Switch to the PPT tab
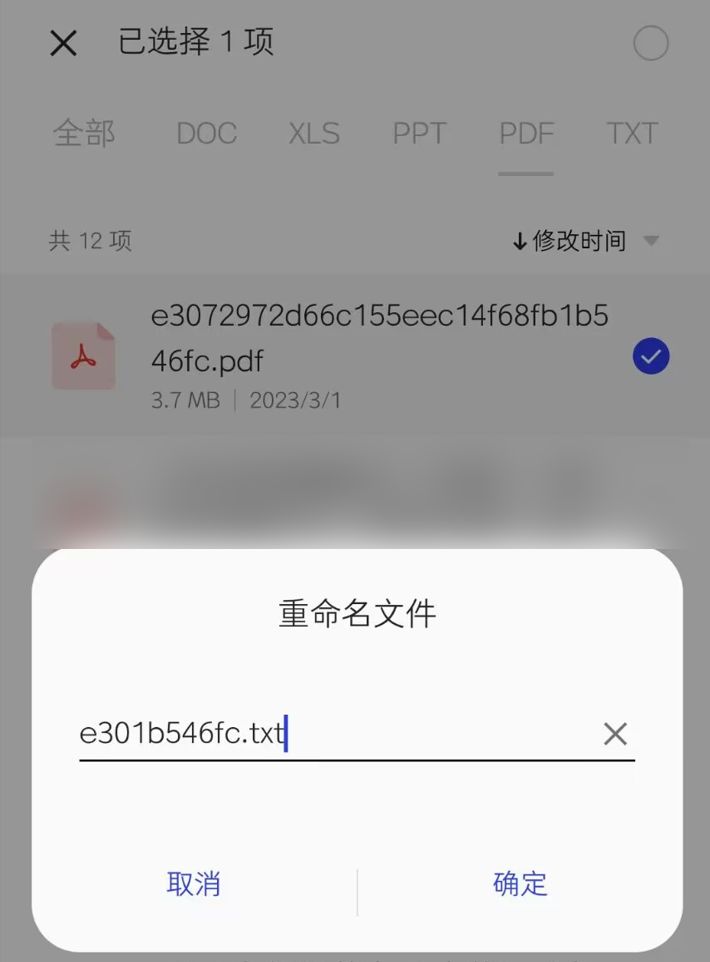Screen dimensions: 710x962 (x=419, y=133)
